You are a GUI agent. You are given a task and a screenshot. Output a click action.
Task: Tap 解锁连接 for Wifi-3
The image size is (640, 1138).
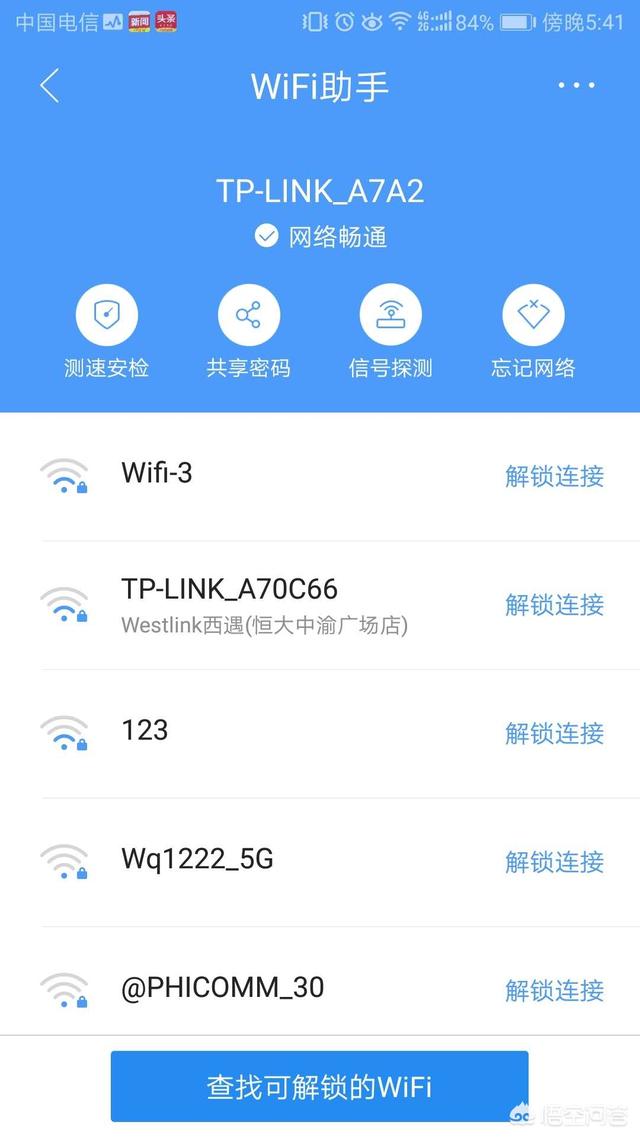pyautogui.click(x=554, y=476)
